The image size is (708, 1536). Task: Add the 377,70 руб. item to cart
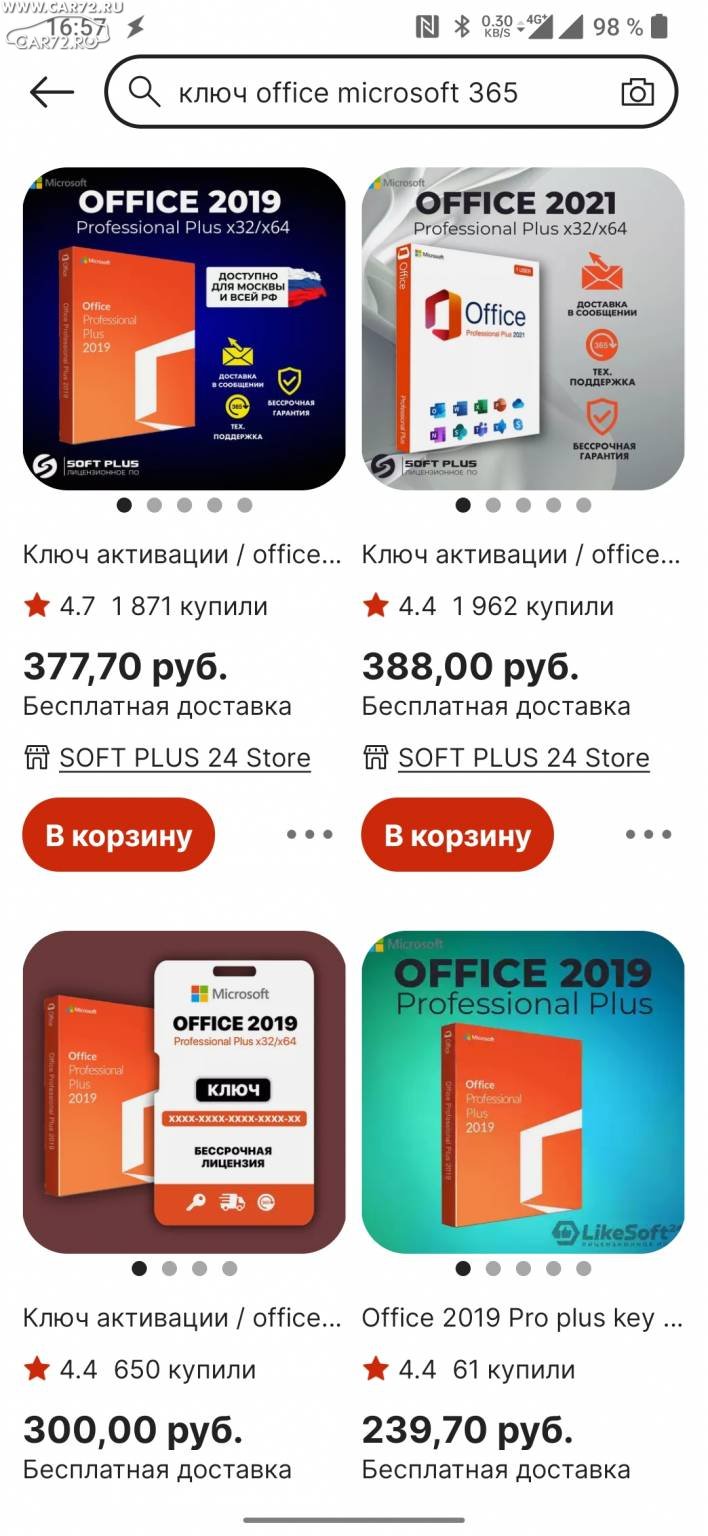coord(119,835)
